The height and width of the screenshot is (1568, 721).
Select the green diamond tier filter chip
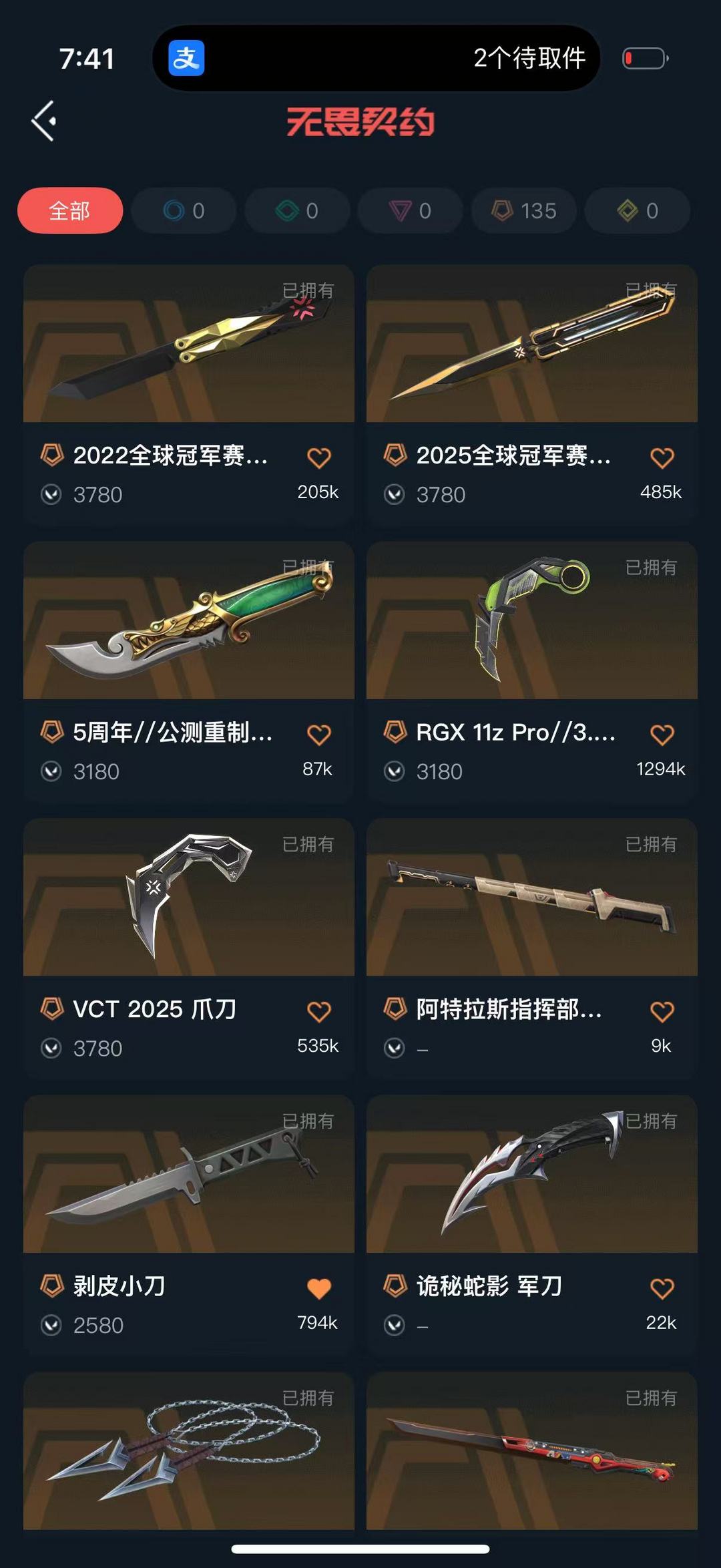coord(297,211)
